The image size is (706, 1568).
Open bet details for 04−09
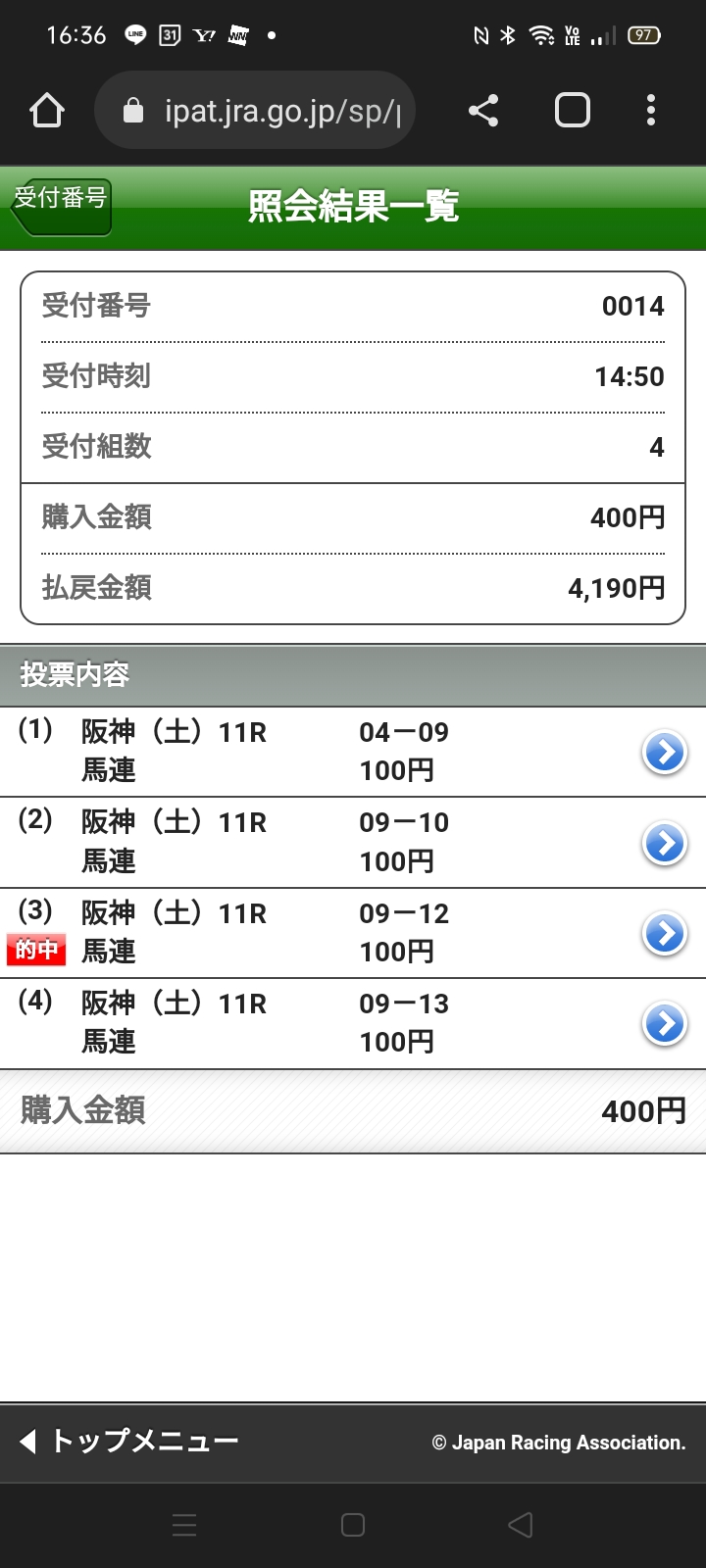[664, 753]
